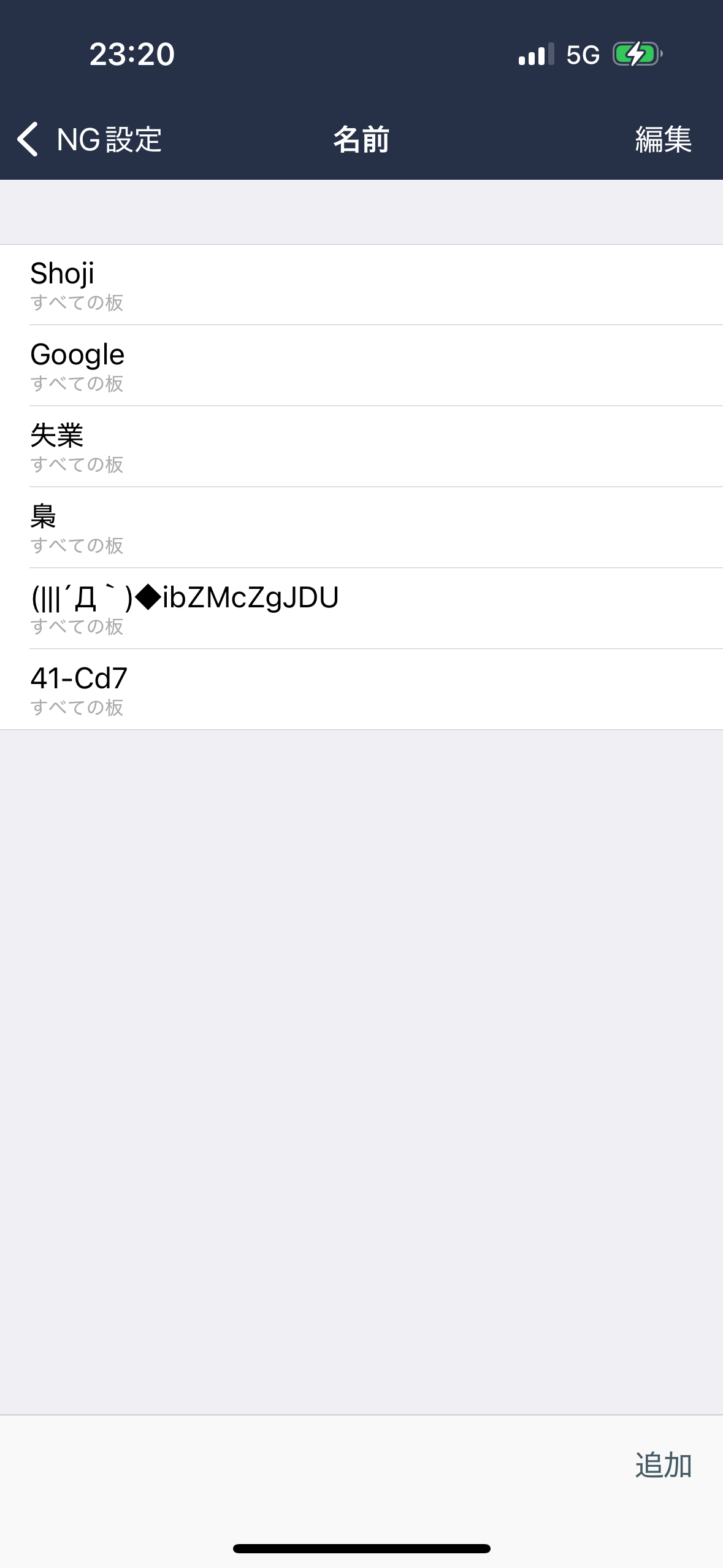The width and height of the screenshot is (723, 1568).
Task: Select the 41-Cd7 NG name entry
Action: click(x=361, y=690)
